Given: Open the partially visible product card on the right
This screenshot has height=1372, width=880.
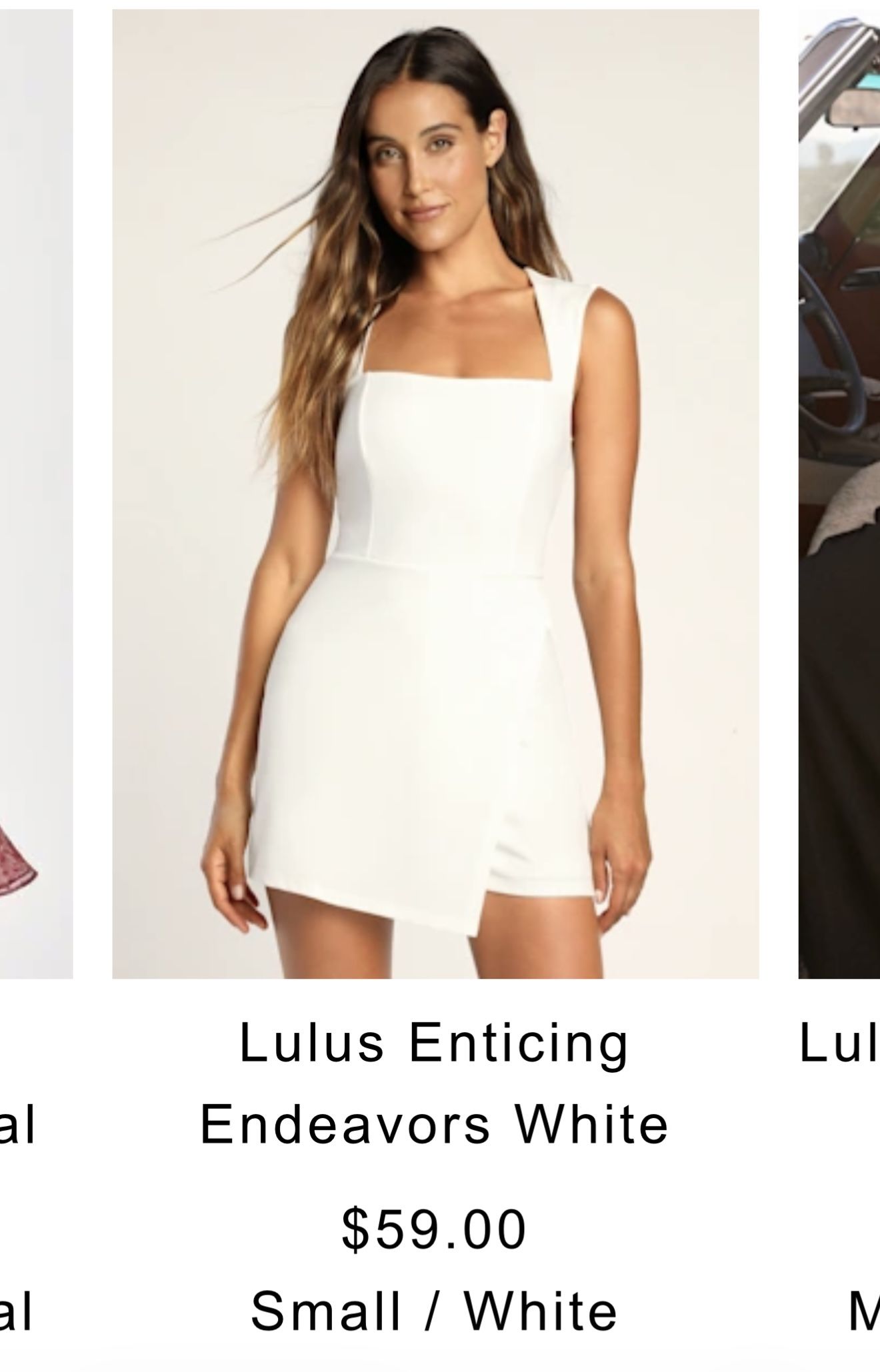Looking at the screenshot, I should coord(840,493).
